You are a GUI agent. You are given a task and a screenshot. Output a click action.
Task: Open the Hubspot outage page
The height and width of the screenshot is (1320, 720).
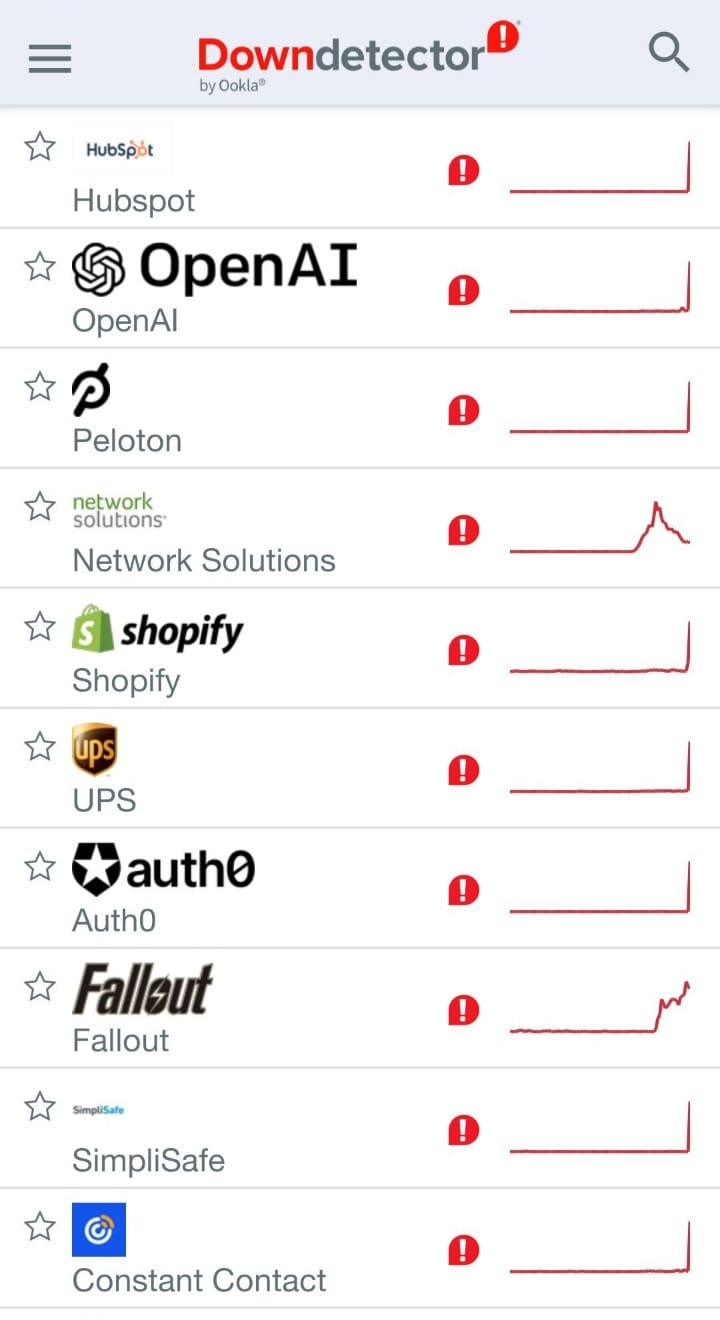pyautogui.click(x=134, y=200)
